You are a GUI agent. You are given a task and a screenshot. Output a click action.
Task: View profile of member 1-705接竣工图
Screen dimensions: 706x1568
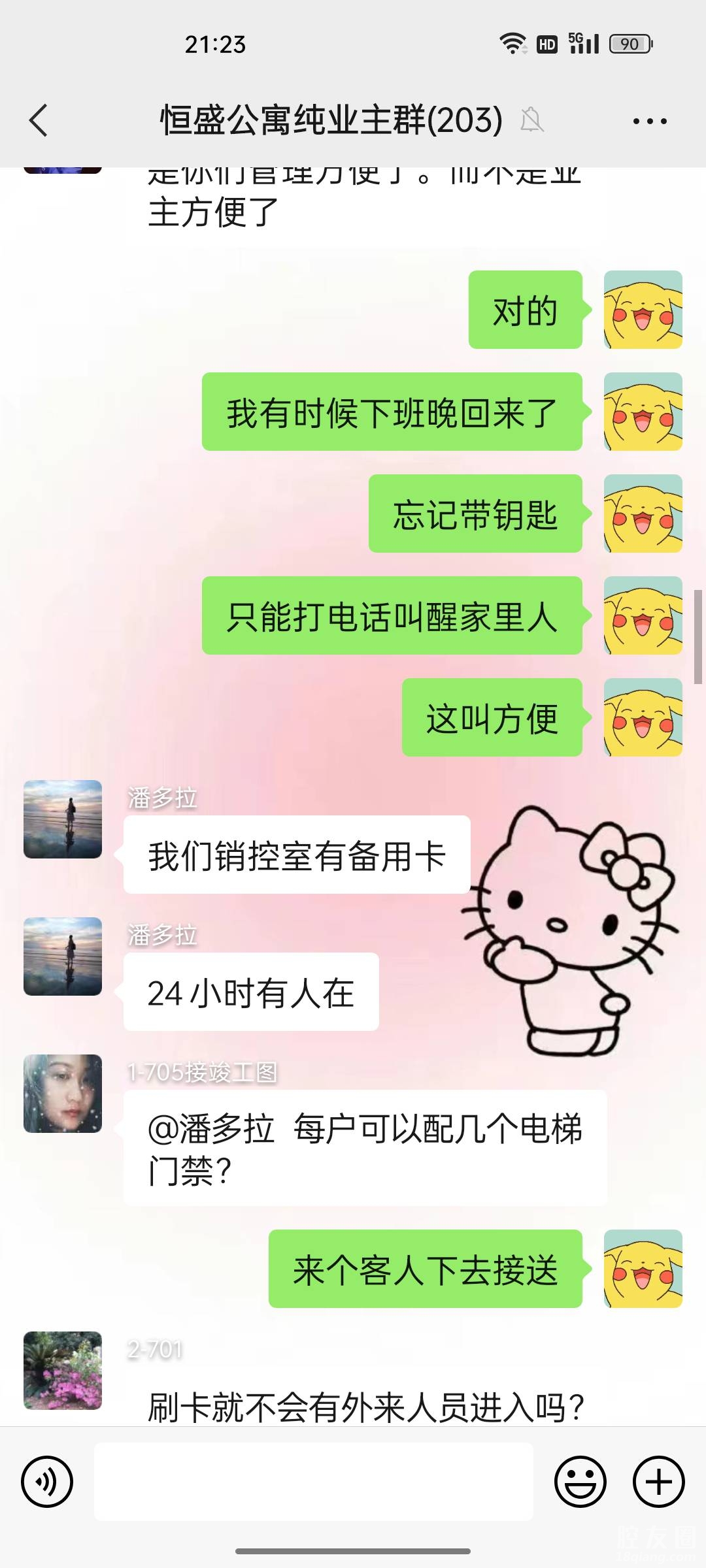pyautogui.click(x=63, y=1094)
